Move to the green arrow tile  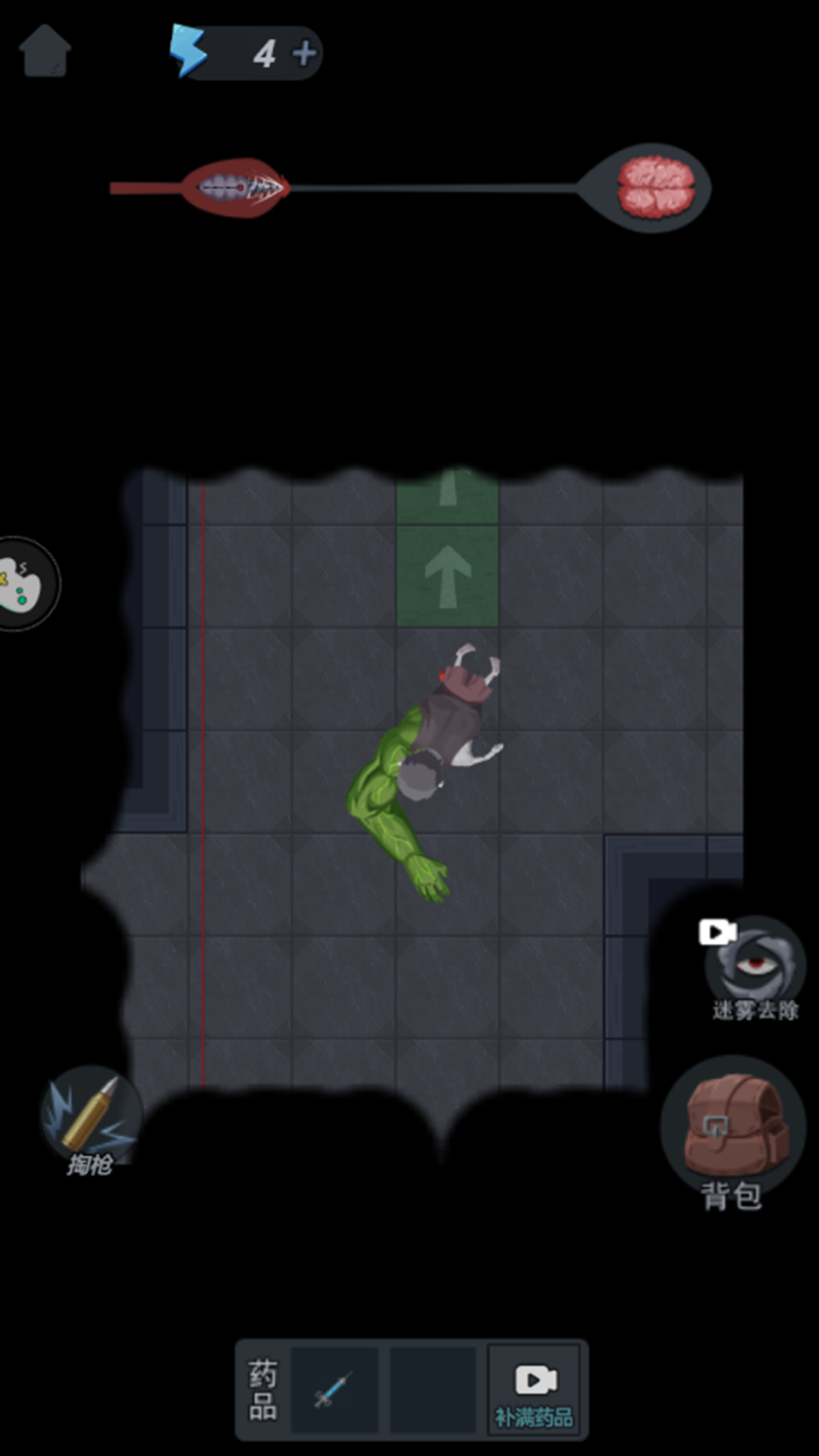(447, 576)
